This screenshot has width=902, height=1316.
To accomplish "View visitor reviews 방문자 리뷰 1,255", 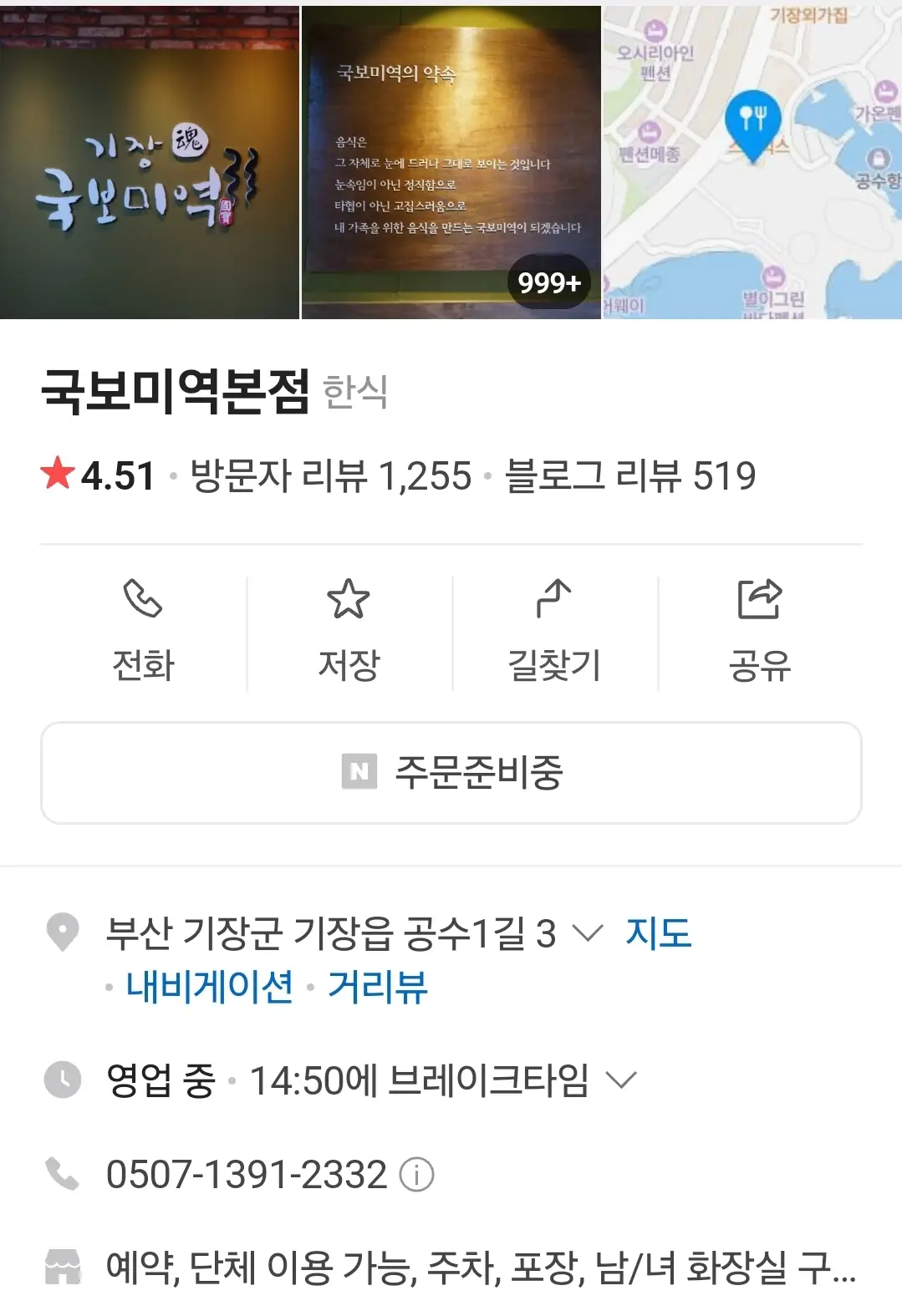I will click(330, 476).
